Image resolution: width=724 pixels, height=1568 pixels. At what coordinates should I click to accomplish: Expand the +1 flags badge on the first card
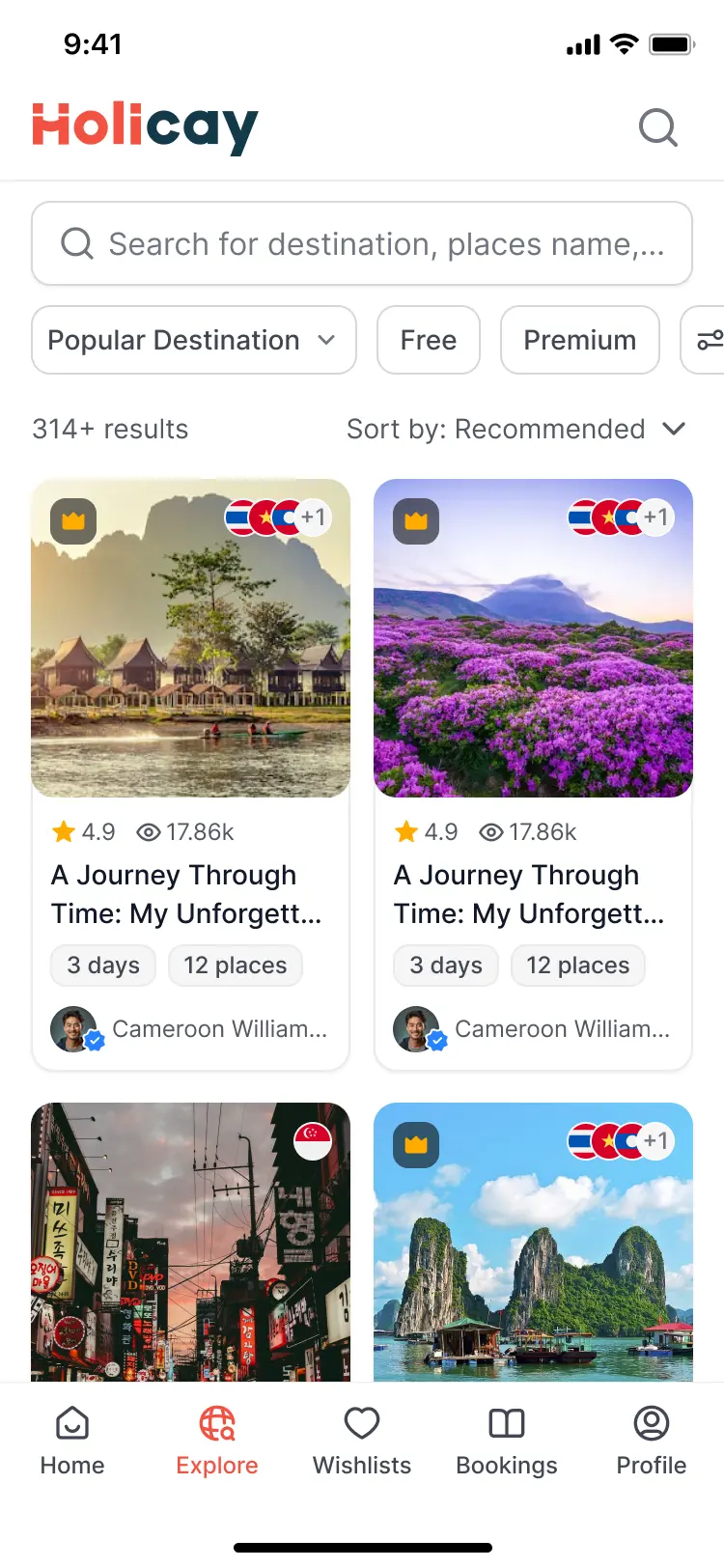pos(313,518)
